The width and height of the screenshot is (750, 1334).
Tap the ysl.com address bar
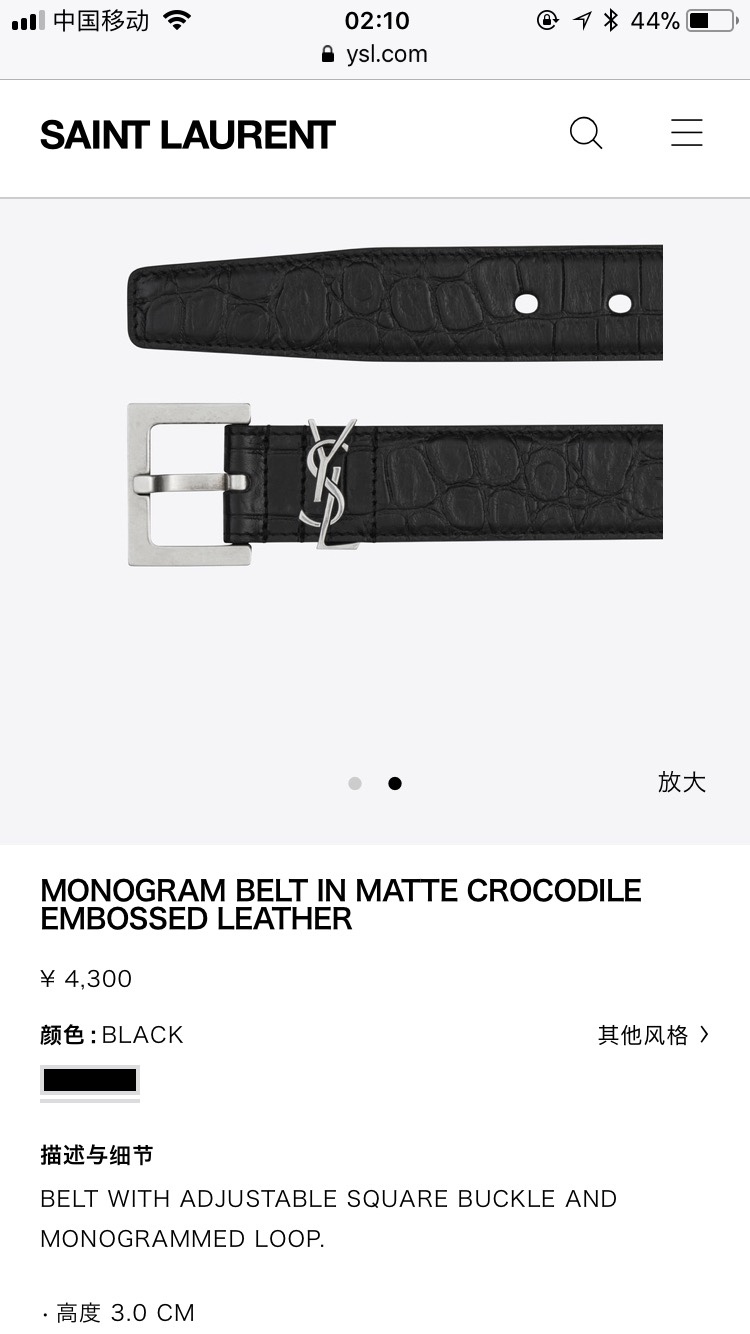coord(375,54)
